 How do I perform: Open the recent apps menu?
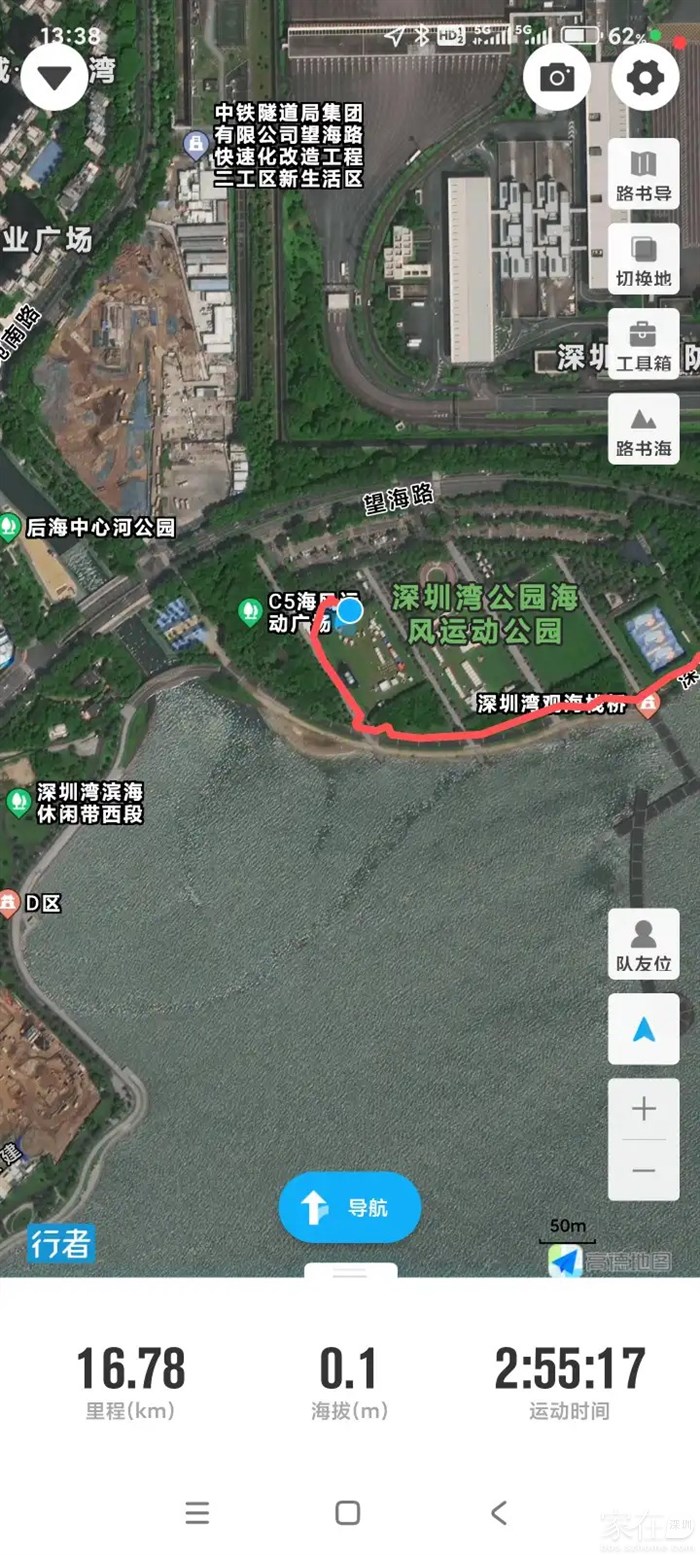click(x=198, y=1512)
